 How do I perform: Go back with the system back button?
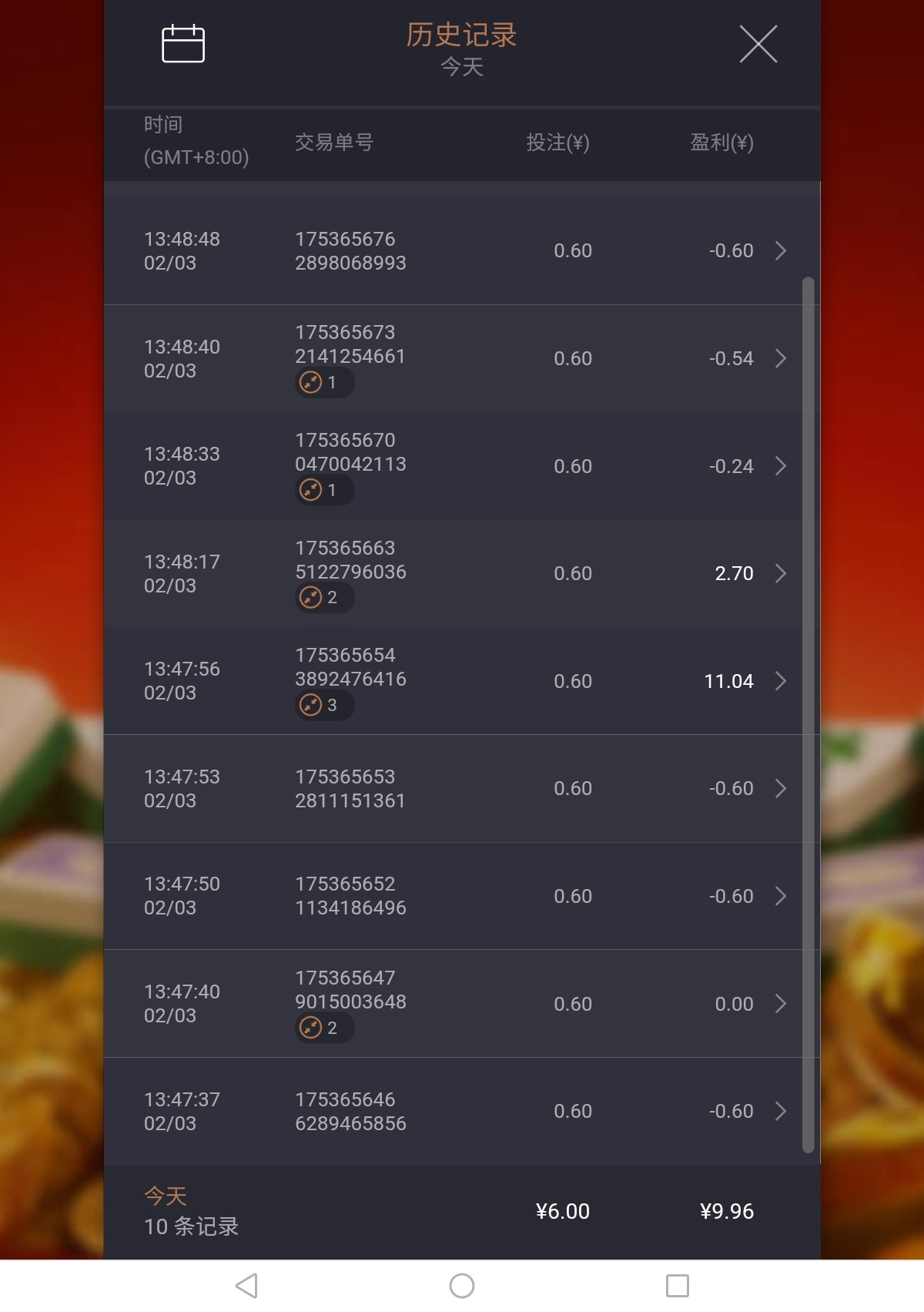pyautogui.click(x=246, y=1286)
